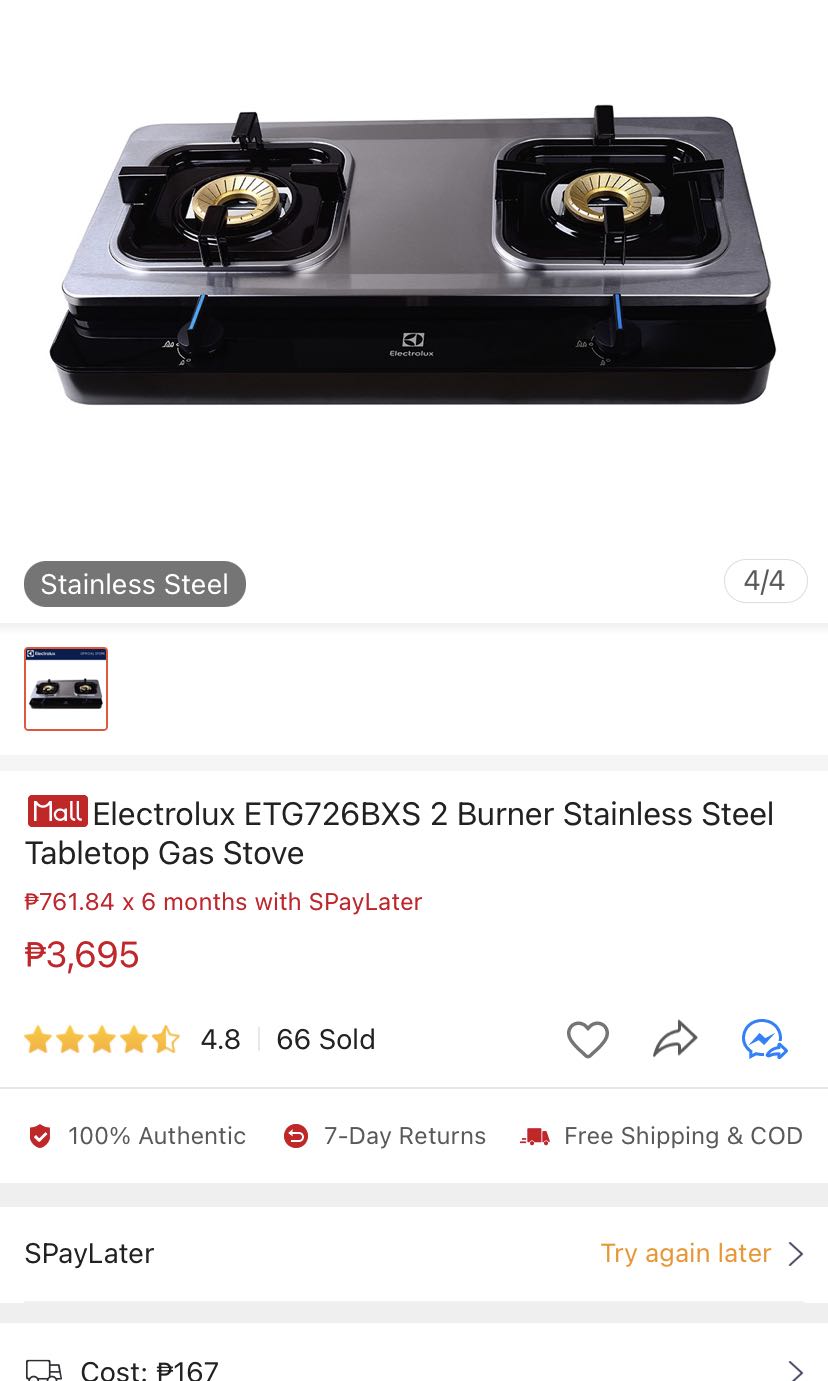Toggle favorite by tapping the heart outline

(x=587, y=1040)
